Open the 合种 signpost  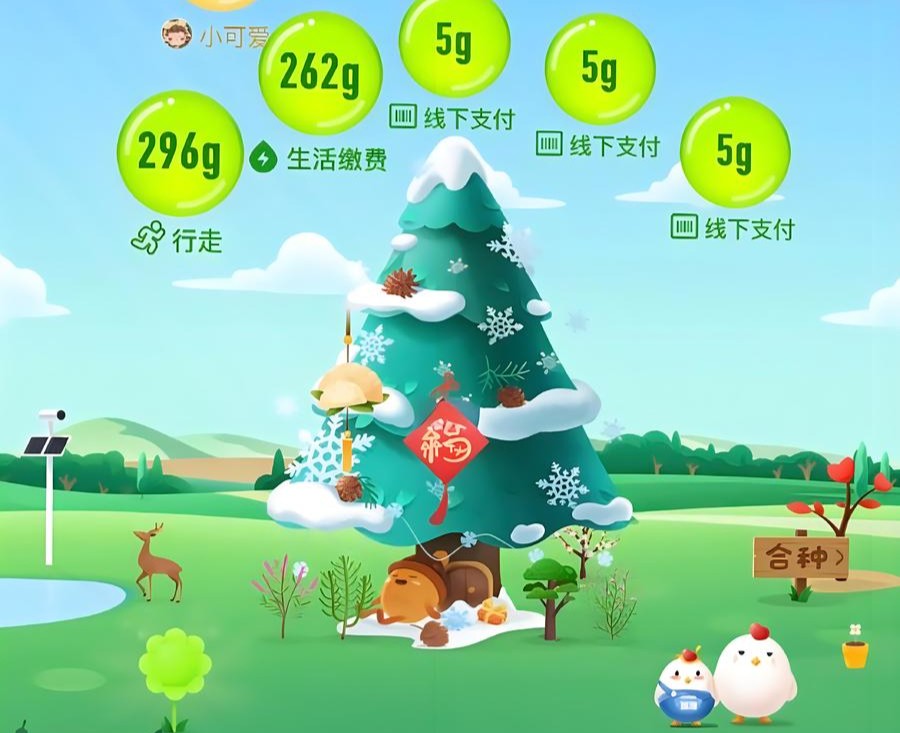pyautogui.click(x=801, y=556)
